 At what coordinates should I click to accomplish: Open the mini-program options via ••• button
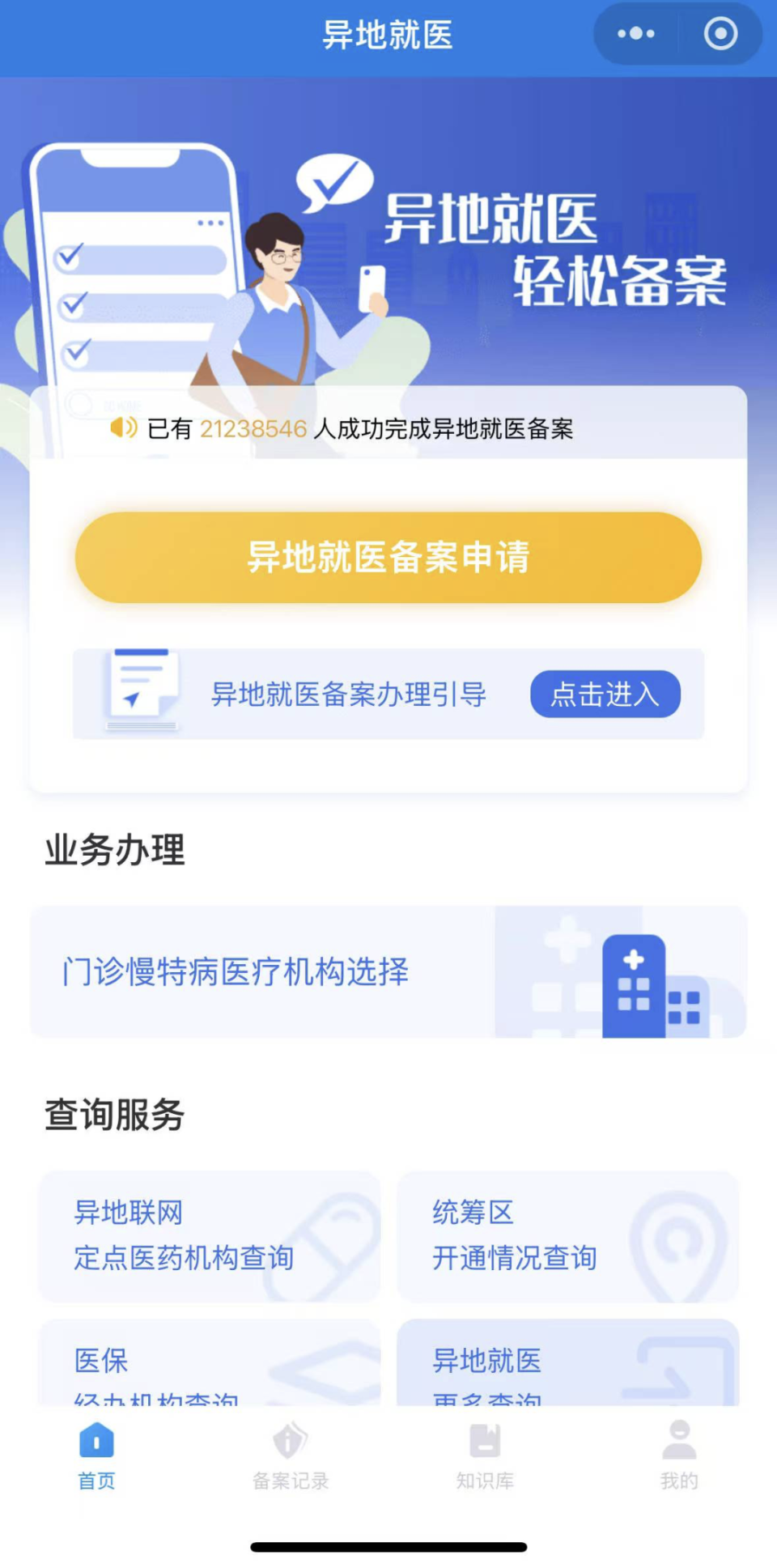[x=634, y=34]
